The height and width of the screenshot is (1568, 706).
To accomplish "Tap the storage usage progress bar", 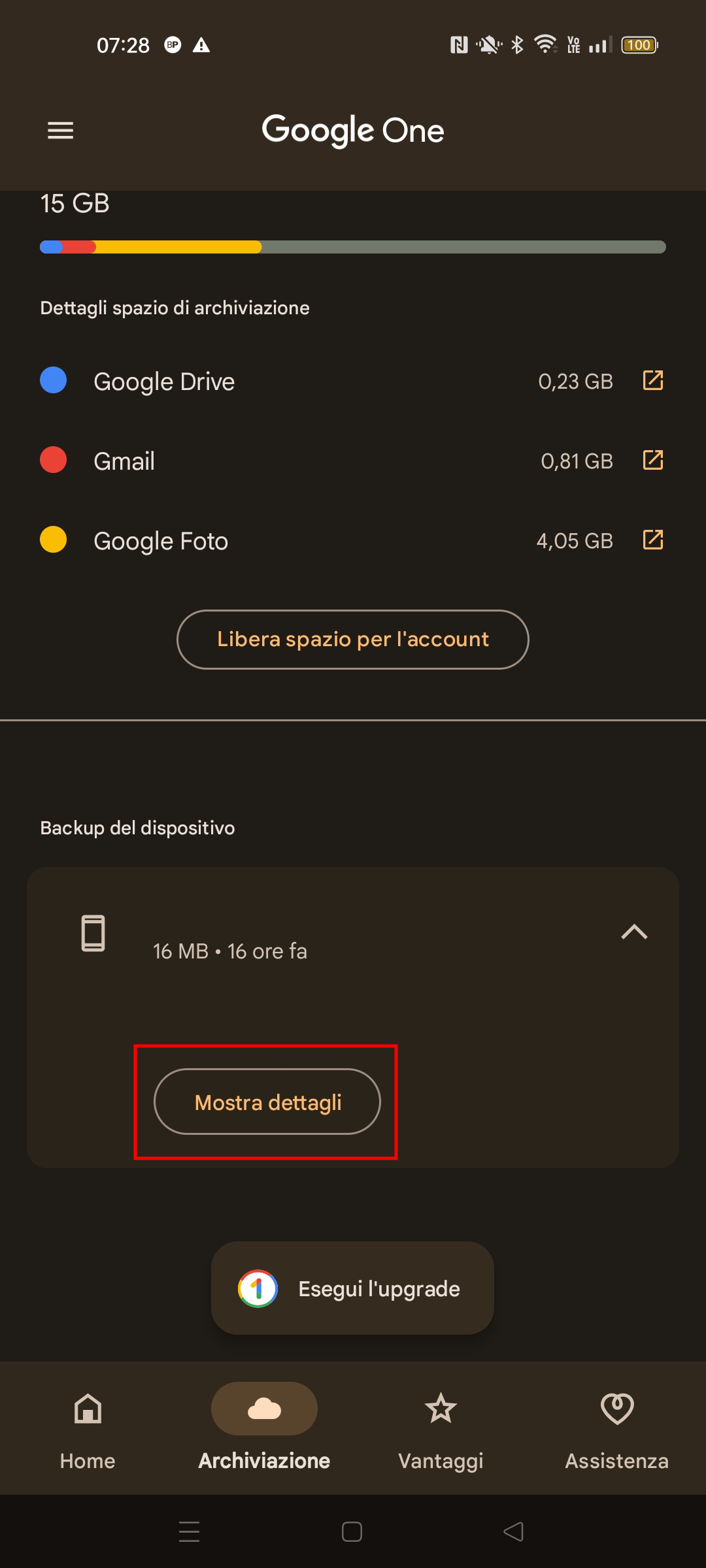I will [x=352, y=247].
